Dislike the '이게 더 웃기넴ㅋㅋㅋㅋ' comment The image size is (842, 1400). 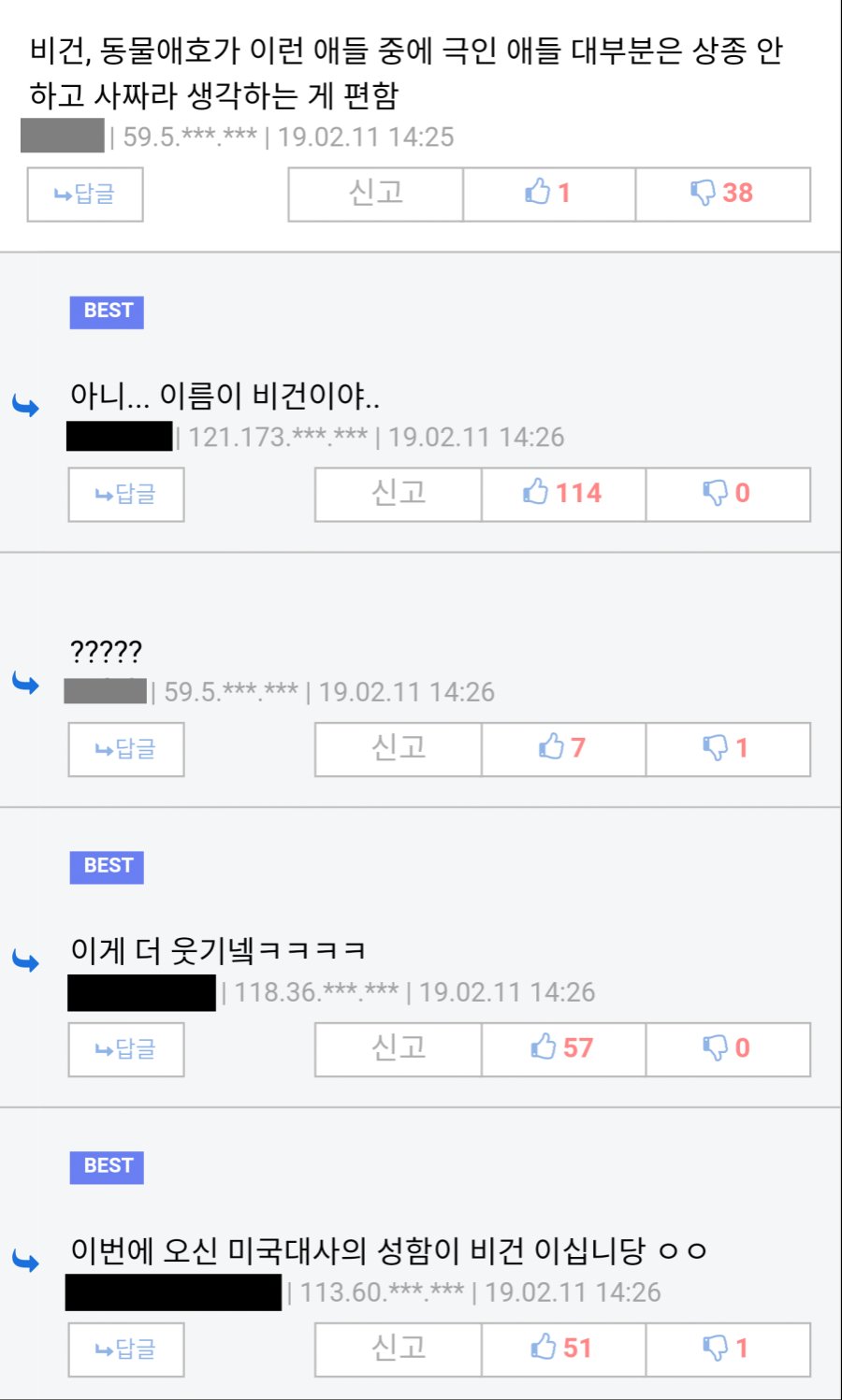click(x=728, y=1049)
